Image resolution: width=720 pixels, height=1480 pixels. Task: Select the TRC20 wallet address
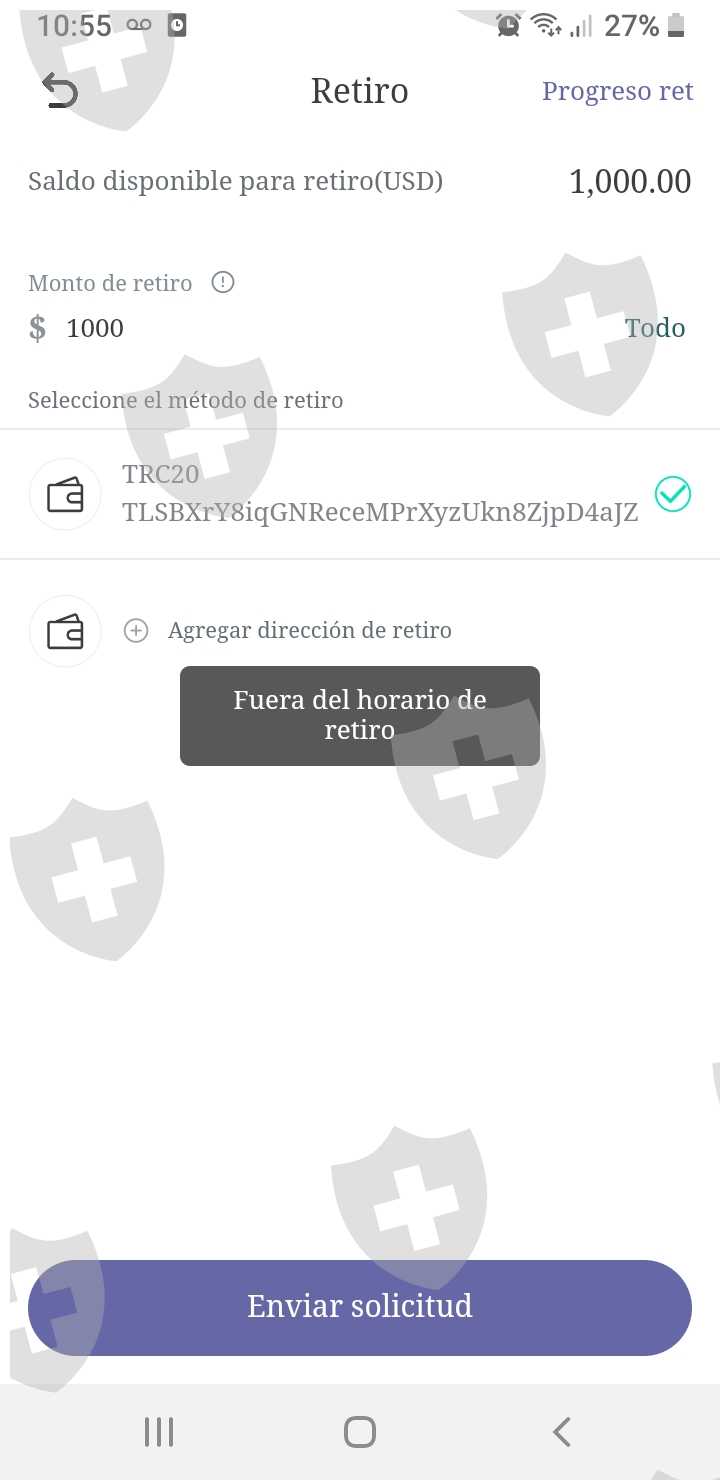360,494
